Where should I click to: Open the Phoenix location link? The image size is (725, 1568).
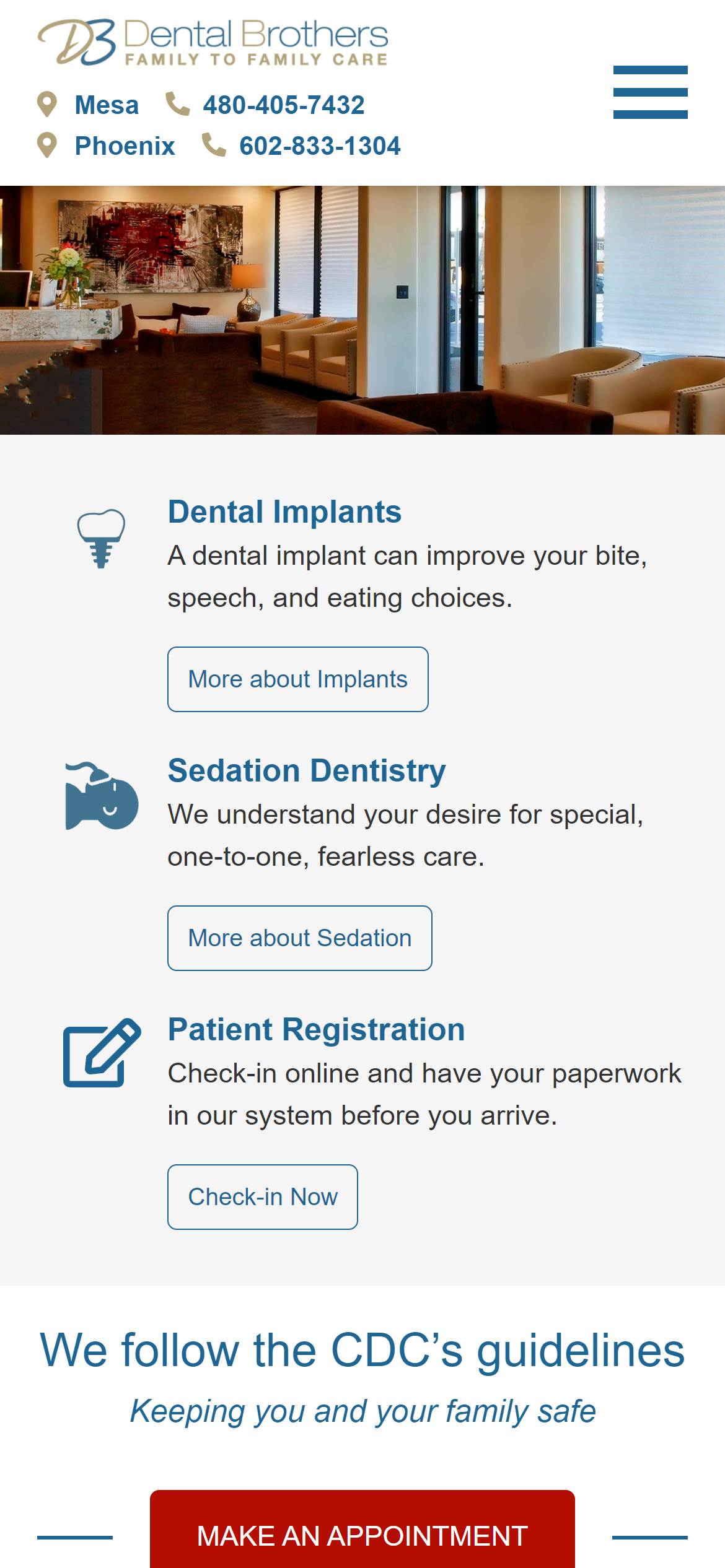124,146
